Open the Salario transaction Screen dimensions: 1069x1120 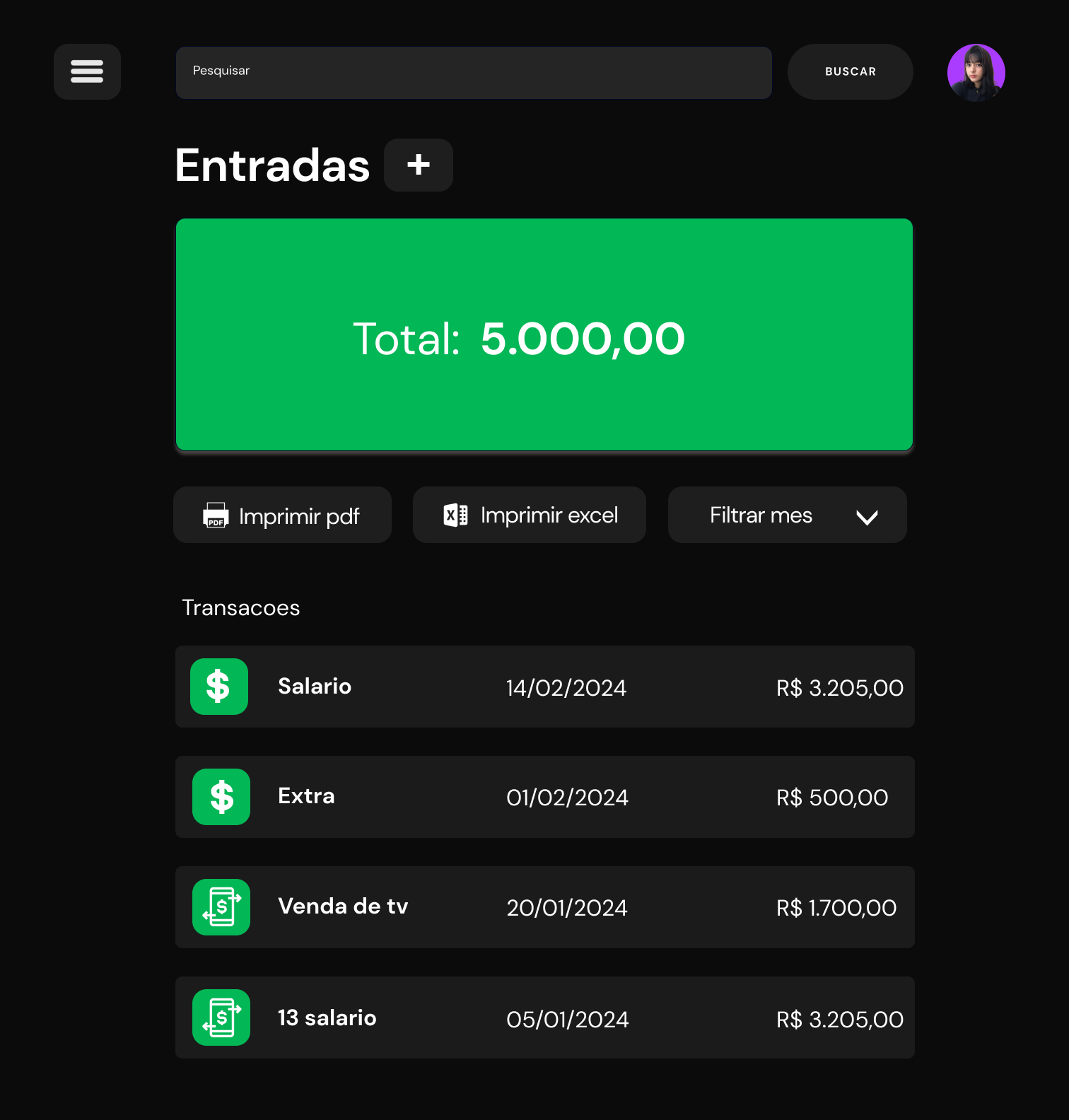[x=544, y=687]
